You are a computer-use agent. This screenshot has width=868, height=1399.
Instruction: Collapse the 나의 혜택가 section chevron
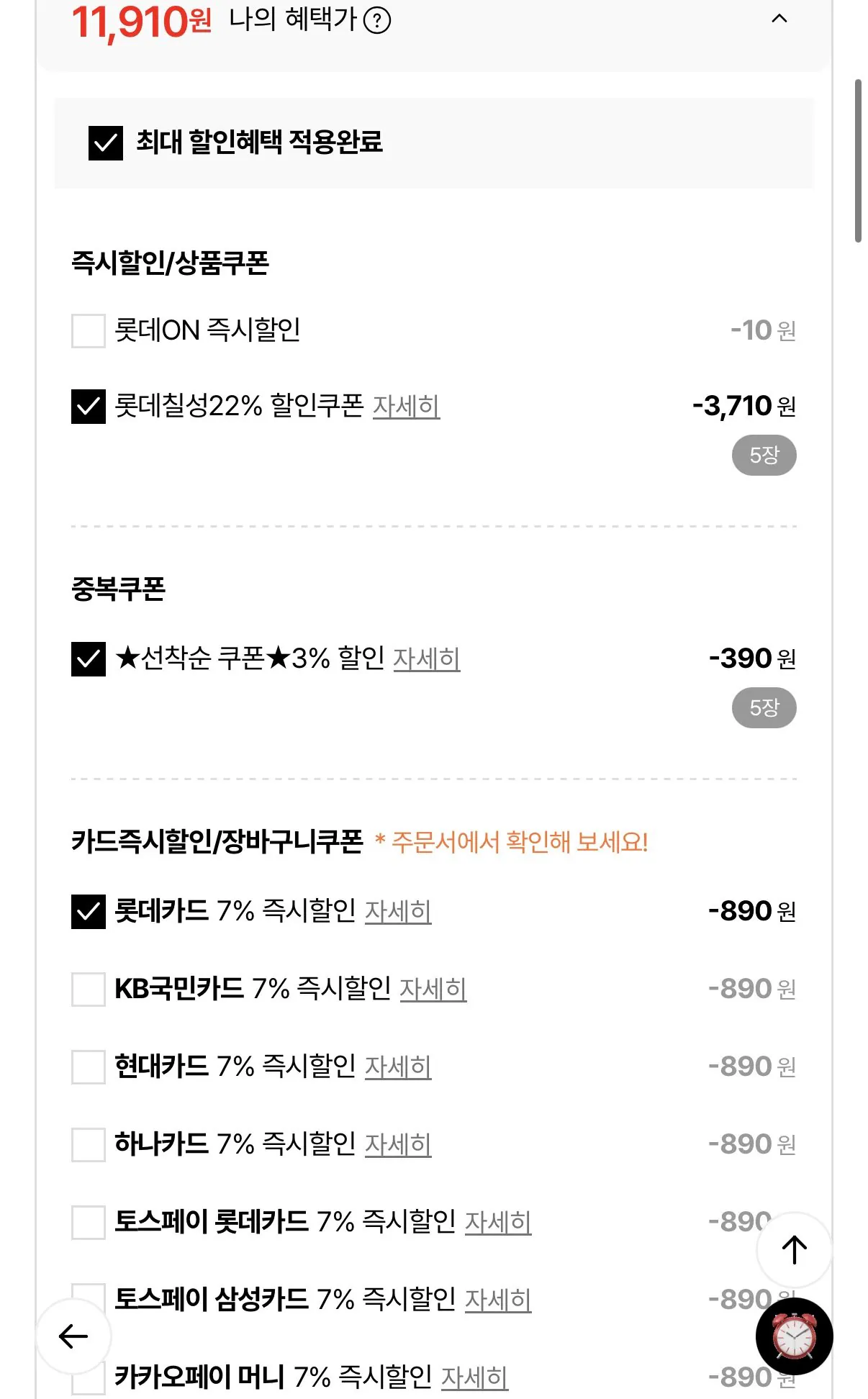click(x=779, y=20)
